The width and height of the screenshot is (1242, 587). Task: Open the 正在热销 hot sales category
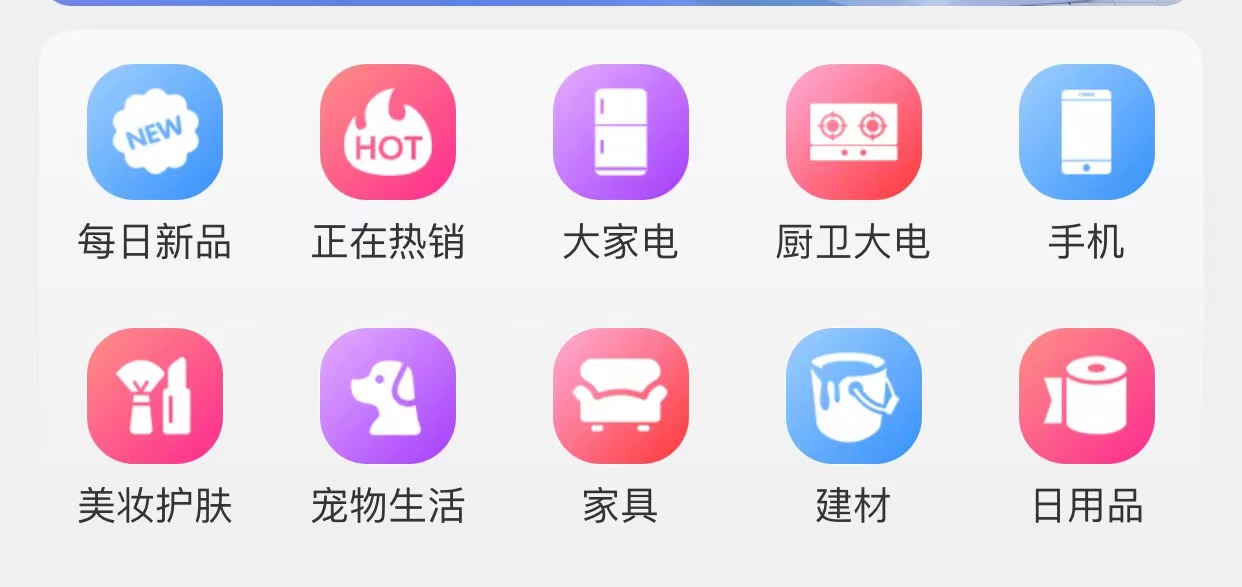click(388, 133)
